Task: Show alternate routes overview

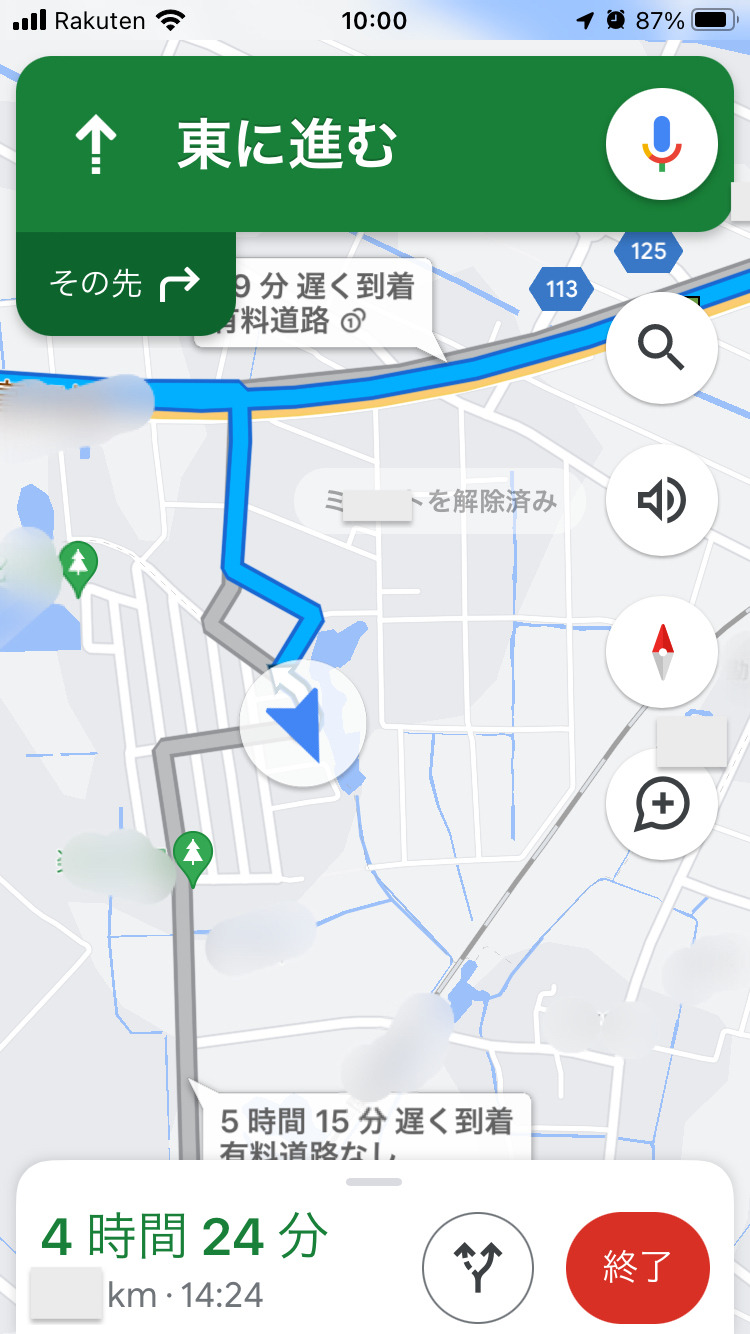Action: [x=478, y=1268]
